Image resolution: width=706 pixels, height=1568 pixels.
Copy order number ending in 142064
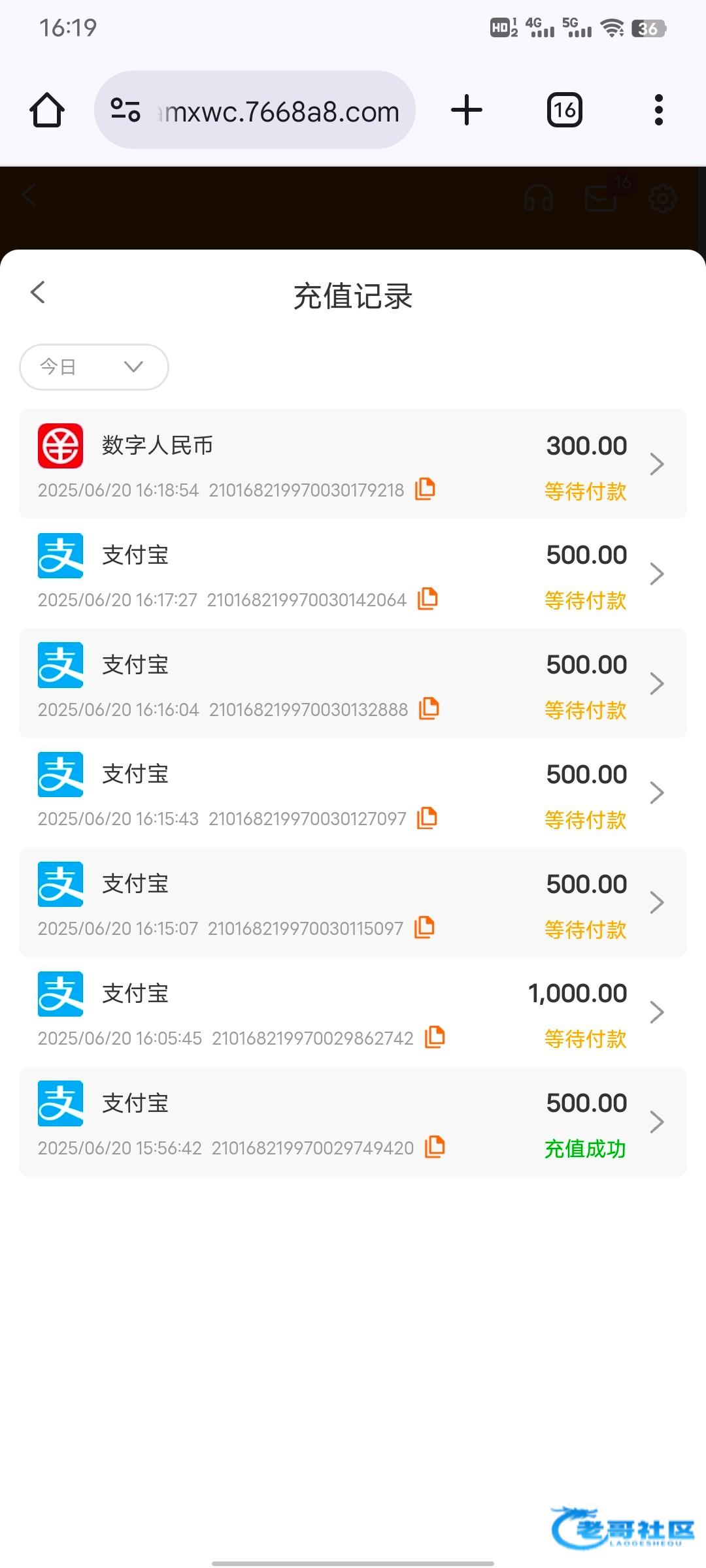coord(428,598)
